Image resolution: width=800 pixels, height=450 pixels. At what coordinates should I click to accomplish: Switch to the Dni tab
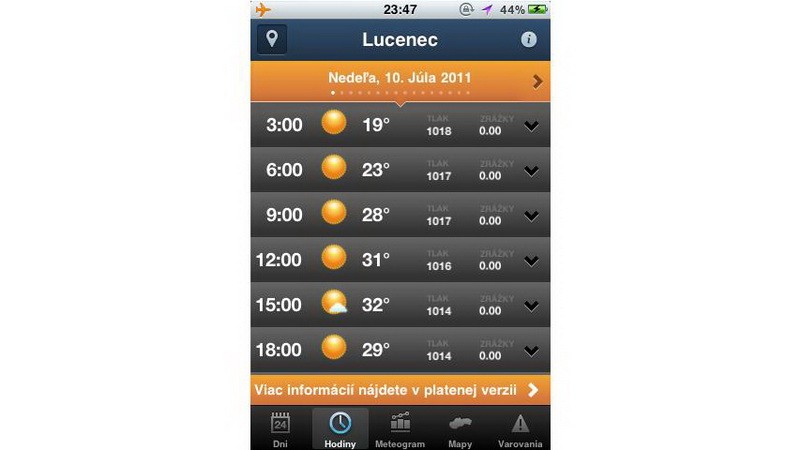click(x=281, y=428)
